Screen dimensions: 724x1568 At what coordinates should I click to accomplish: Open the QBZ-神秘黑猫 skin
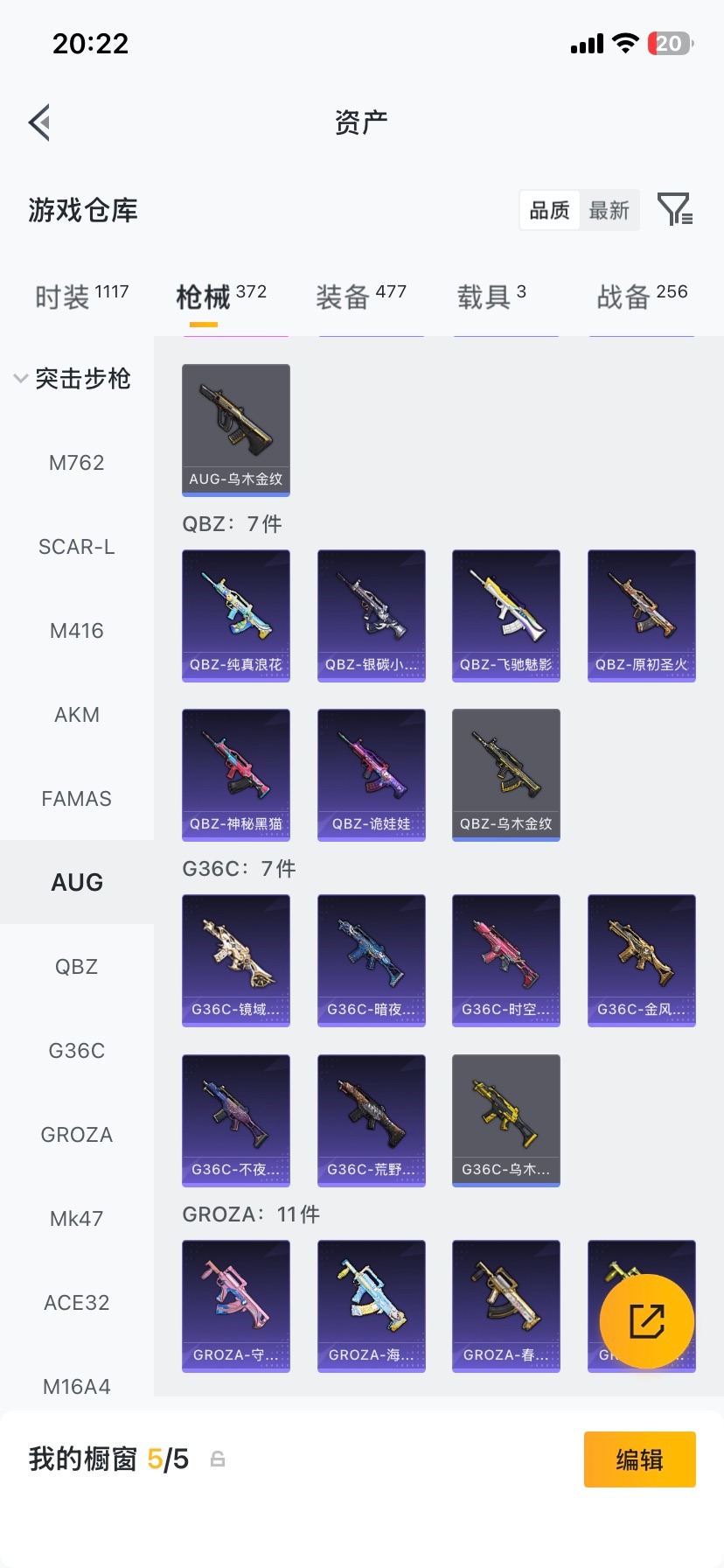tap(236, 774)
